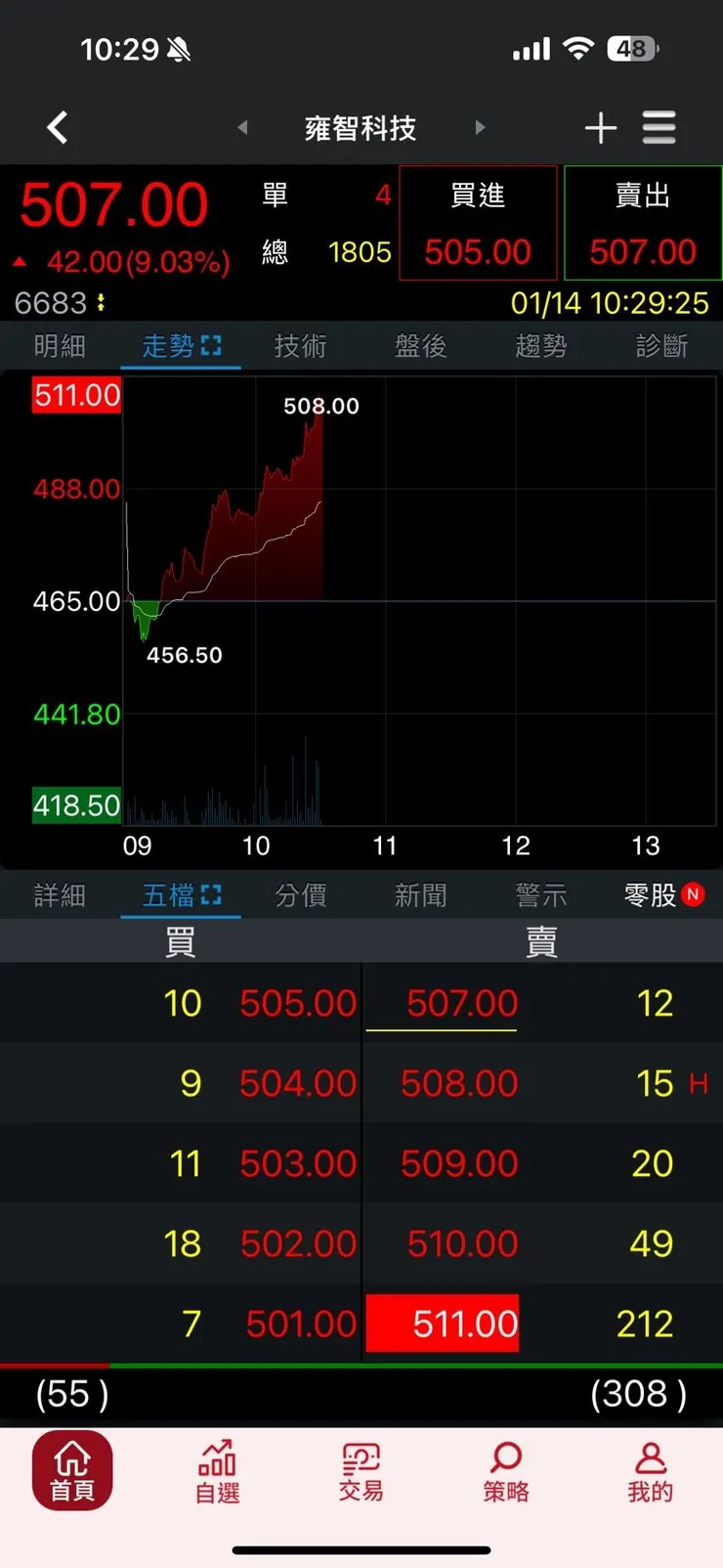
Task: Tap the 賣出 507.00 button
Action: pyautogui.click(x=643, y=224)
